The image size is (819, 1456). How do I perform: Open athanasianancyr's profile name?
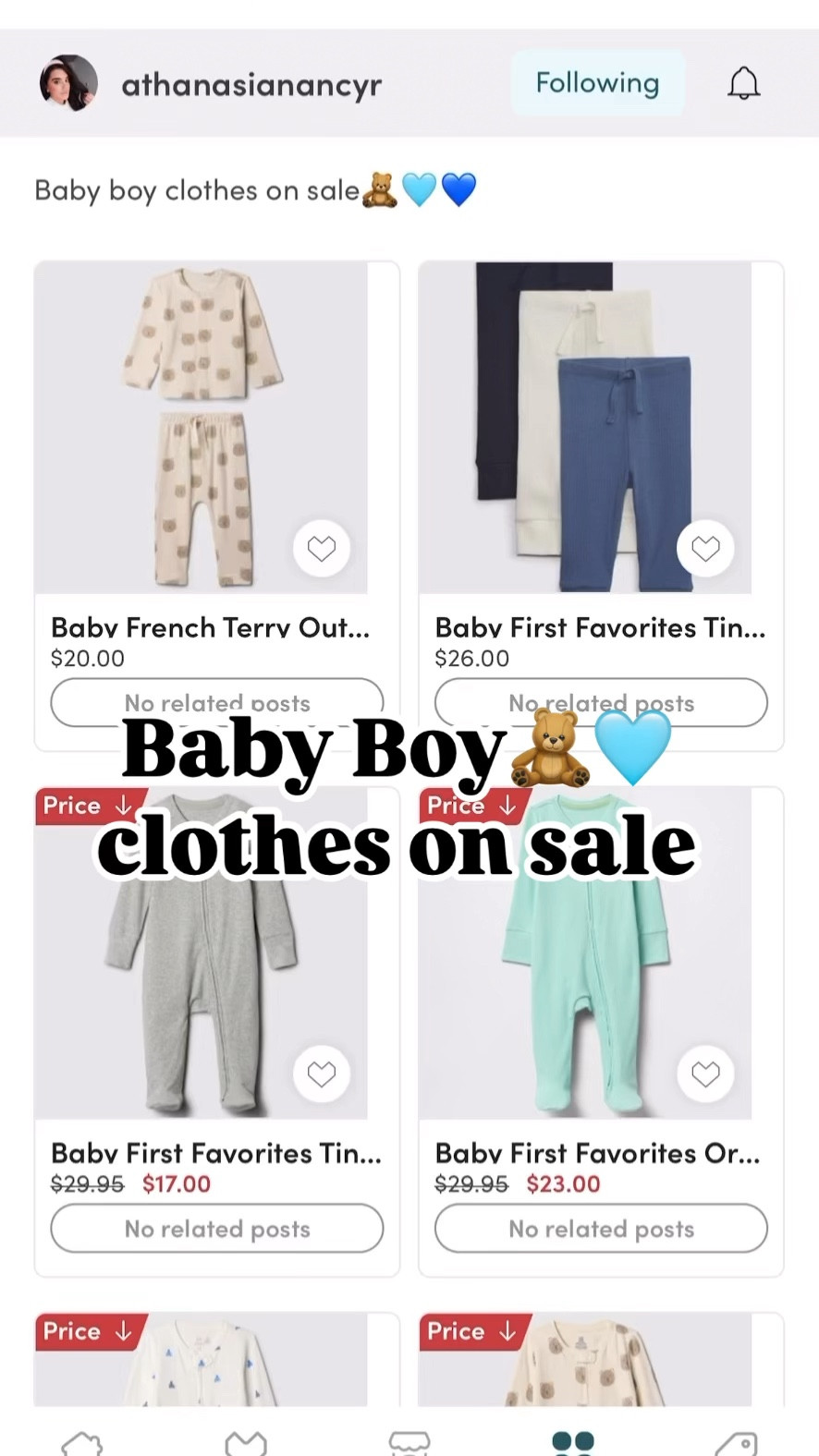click(x=251, y=84)
